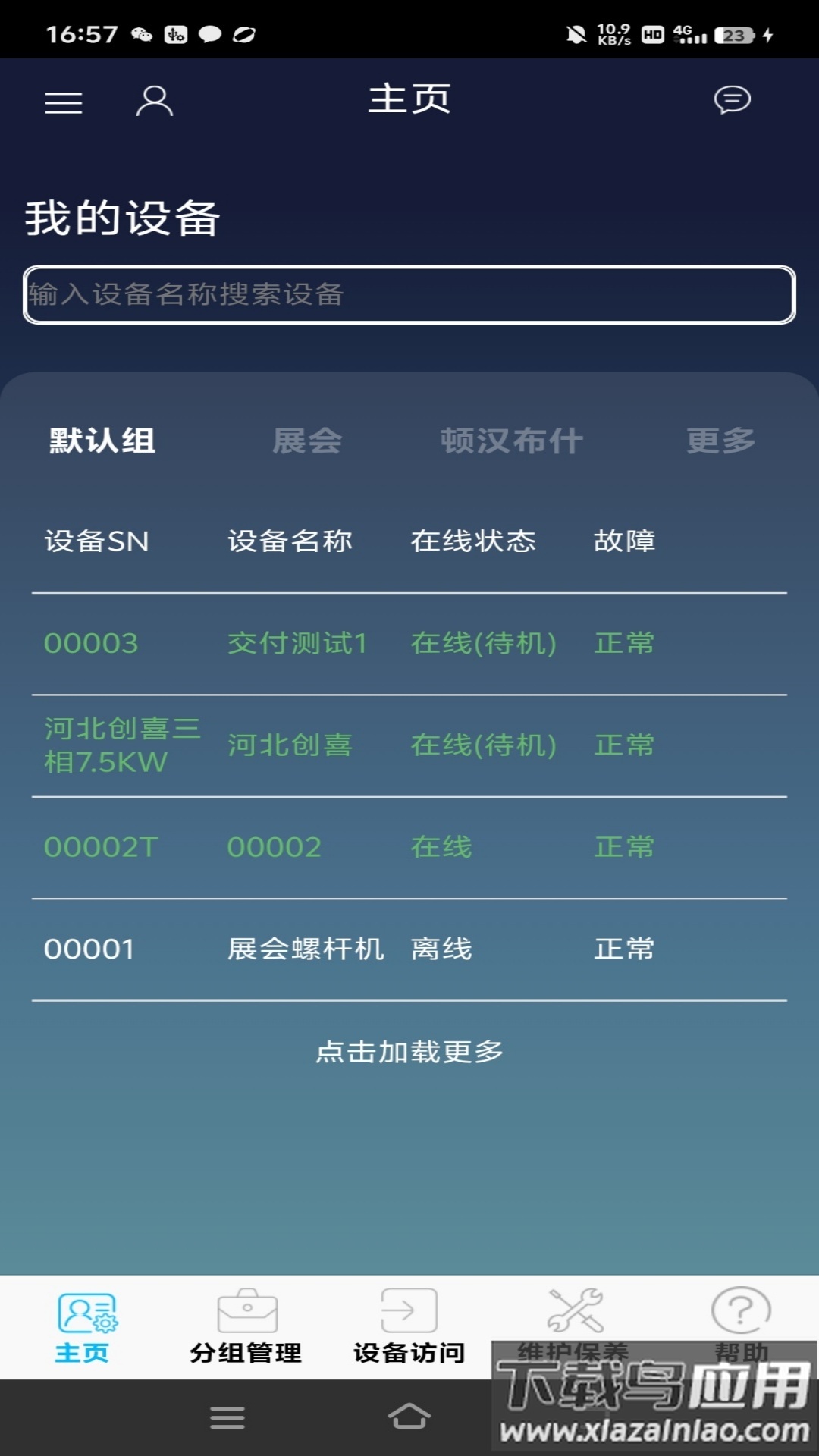Expand more devices via 点击加载更多
Image resolution: width=819 pixels, height=1456 pixels.
[x=409, y=1053]
